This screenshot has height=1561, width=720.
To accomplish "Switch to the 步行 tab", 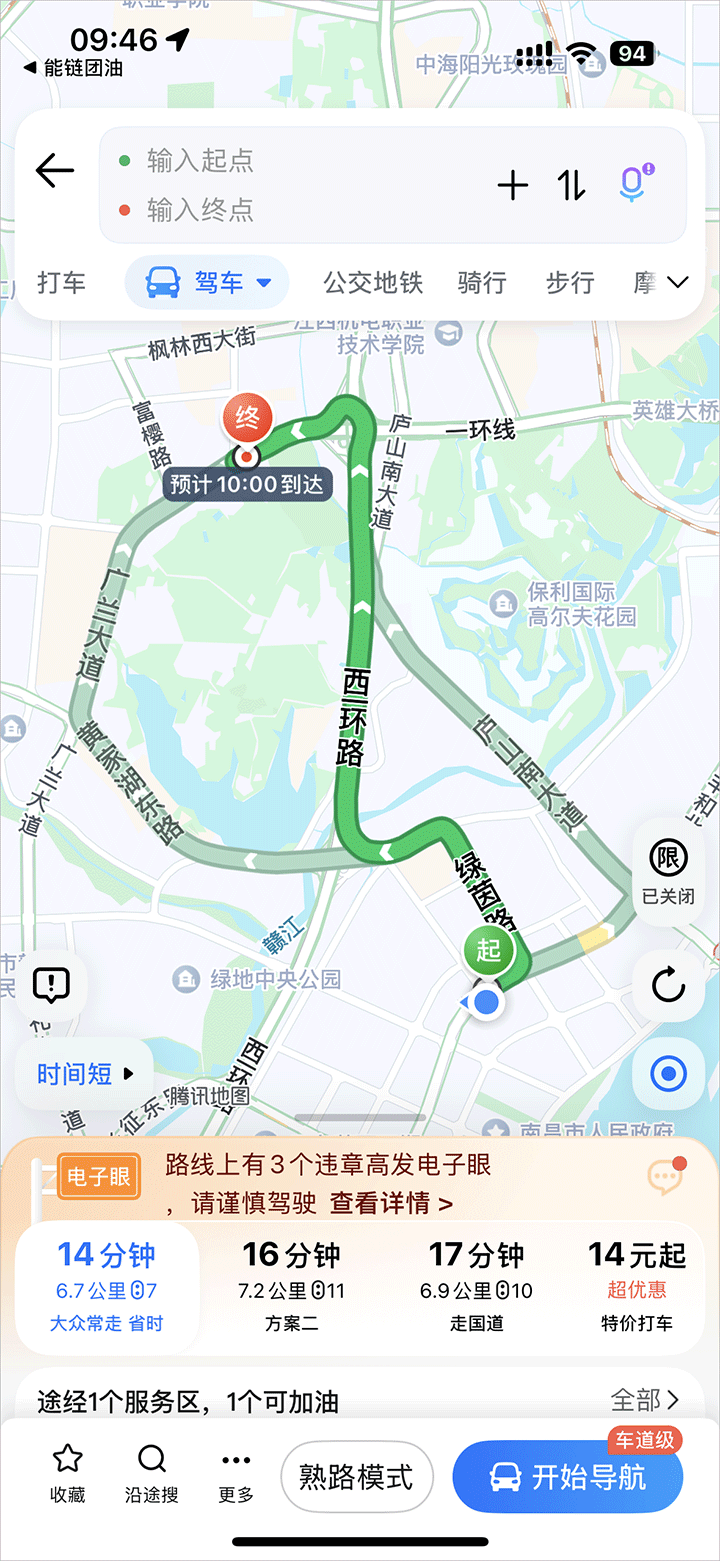I will point(570,283).
